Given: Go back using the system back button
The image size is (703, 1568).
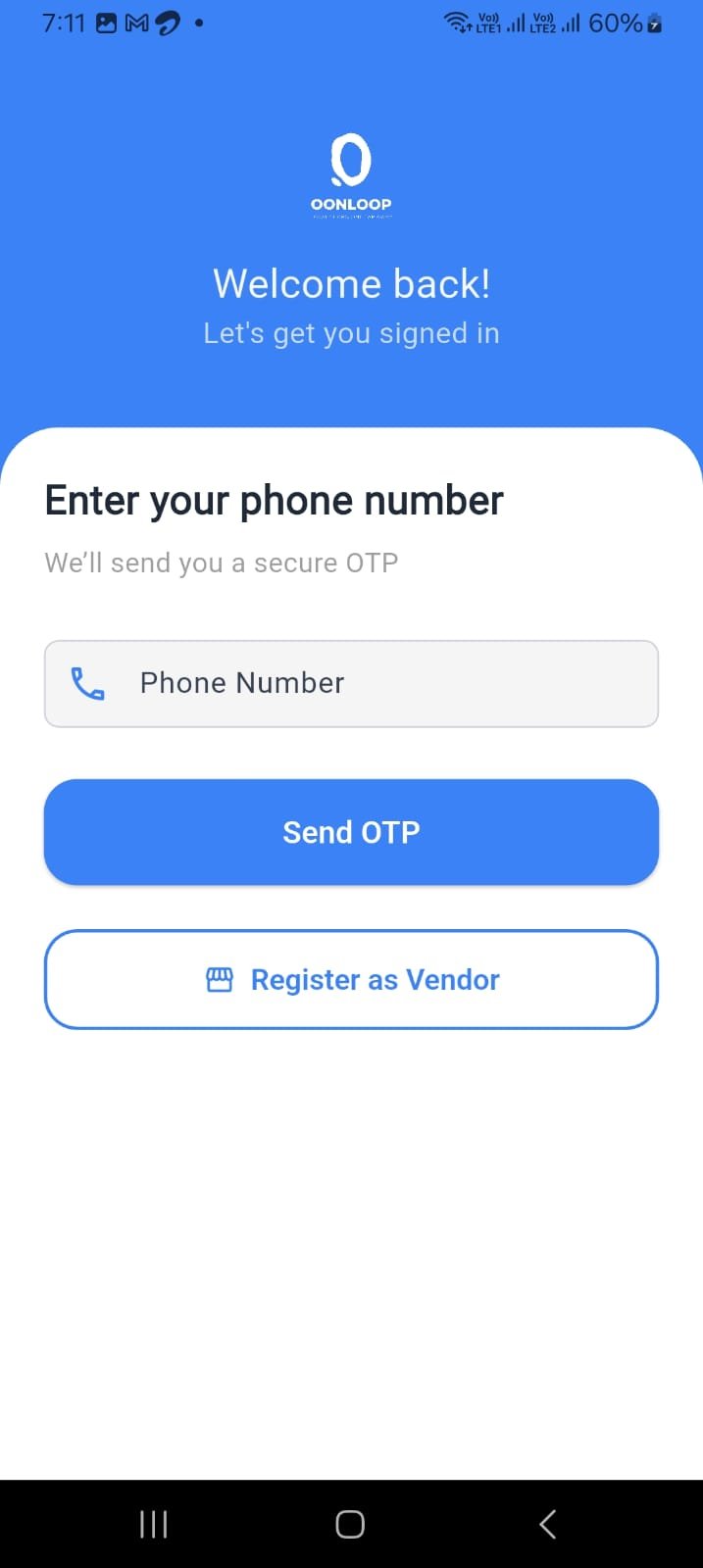Looking at the screenshot, I should [548, 1524].
